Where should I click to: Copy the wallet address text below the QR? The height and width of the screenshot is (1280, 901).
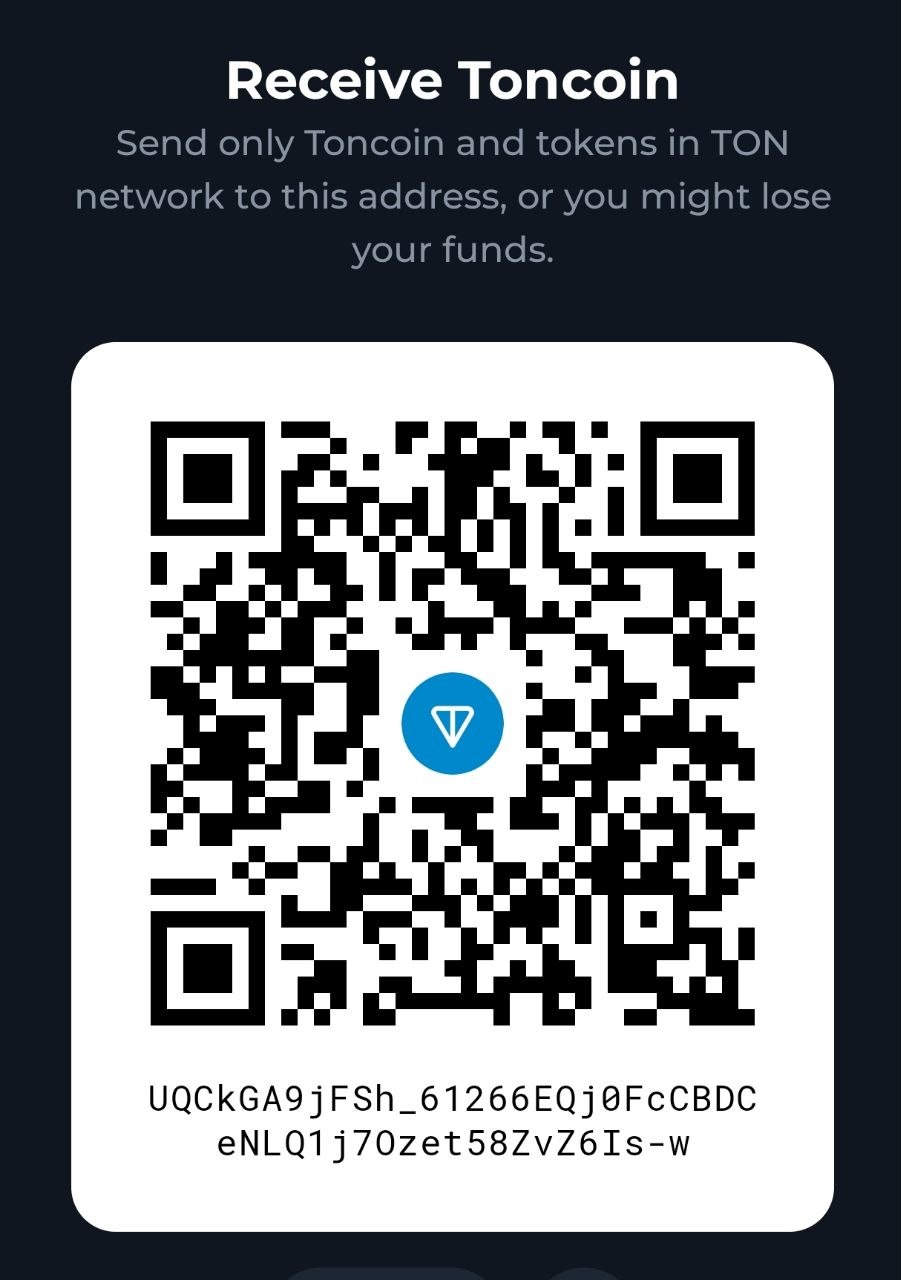point(452,1120)
